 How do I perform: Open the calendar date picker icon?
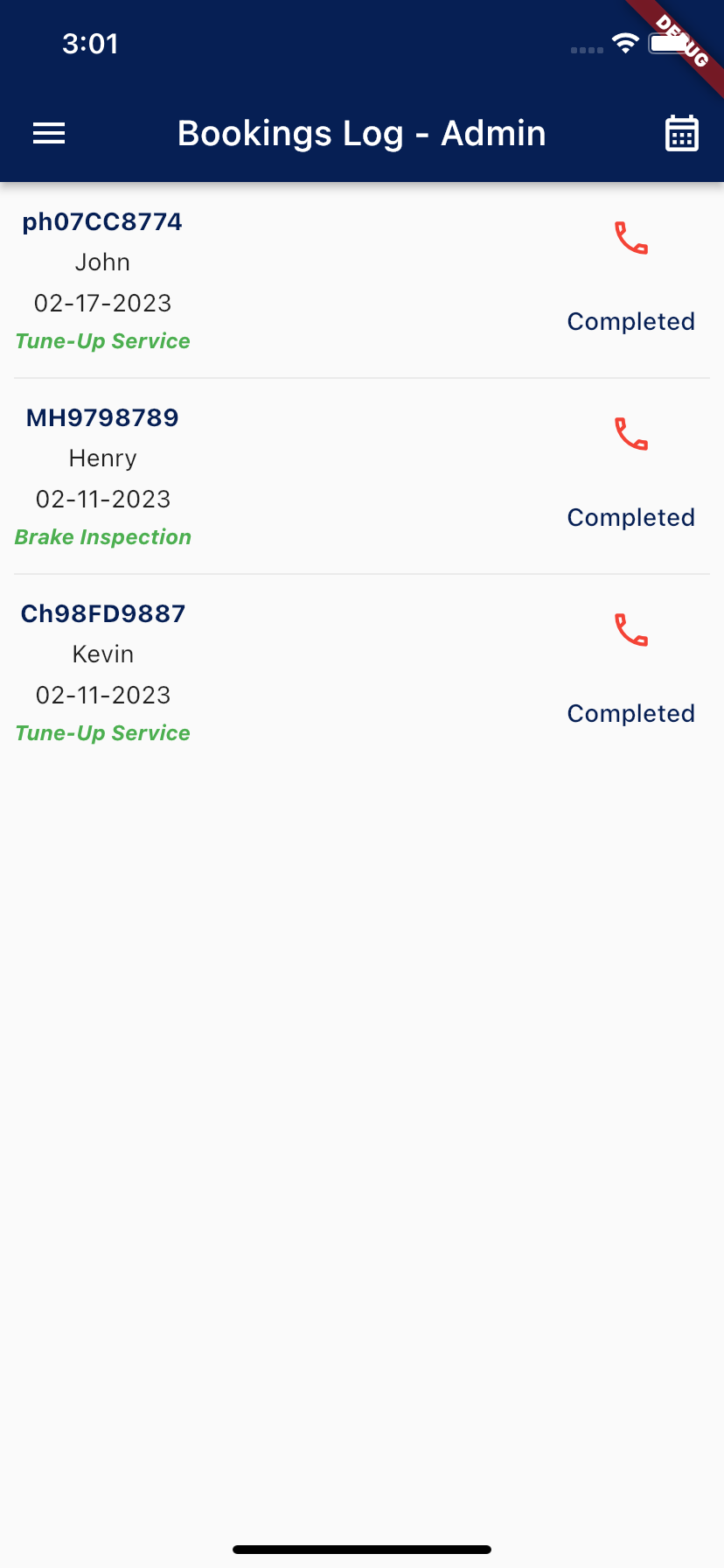point(681,134)
